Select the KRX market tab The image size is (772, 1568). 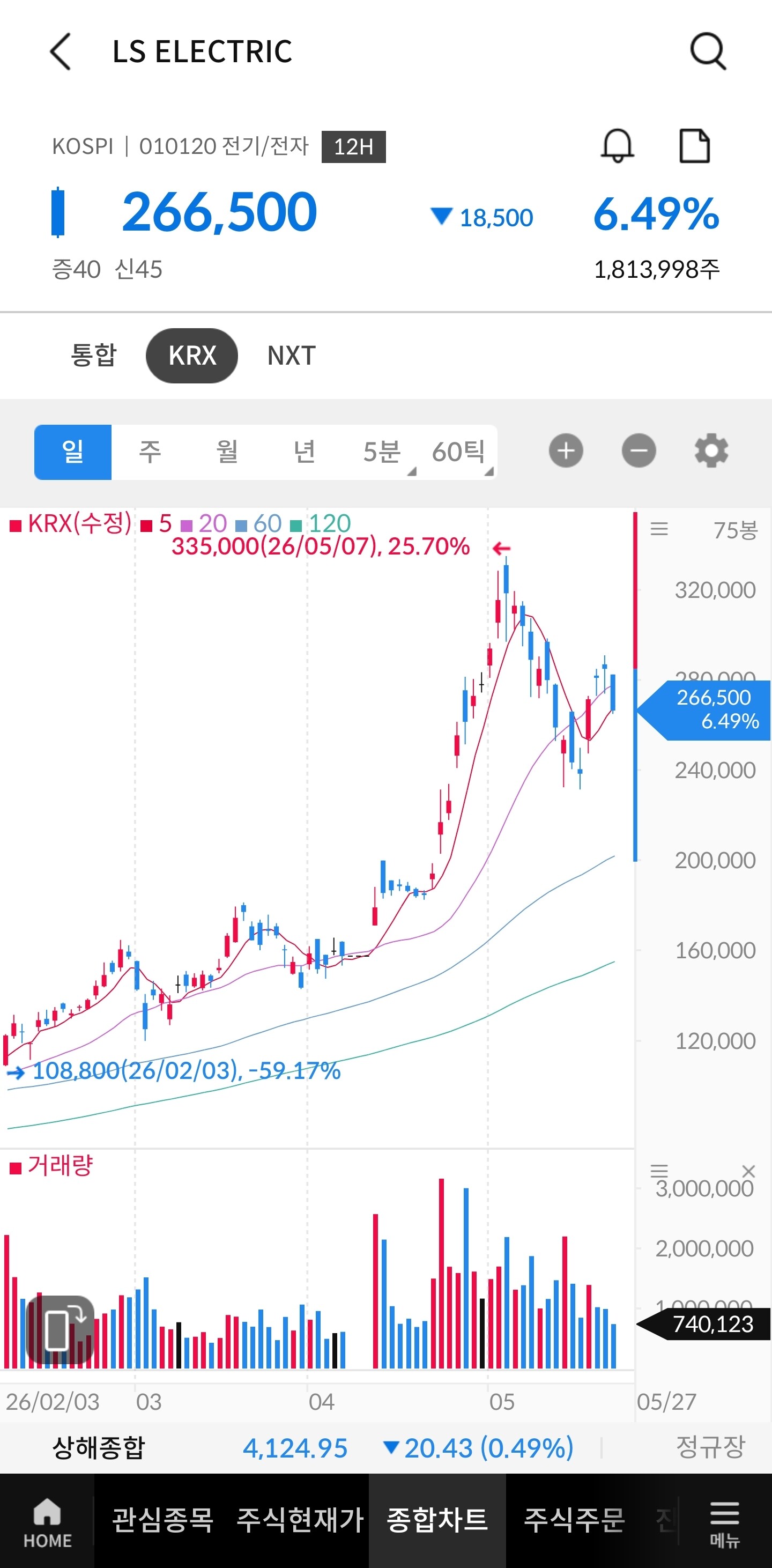pyautogui.click(x=191, y=356)
